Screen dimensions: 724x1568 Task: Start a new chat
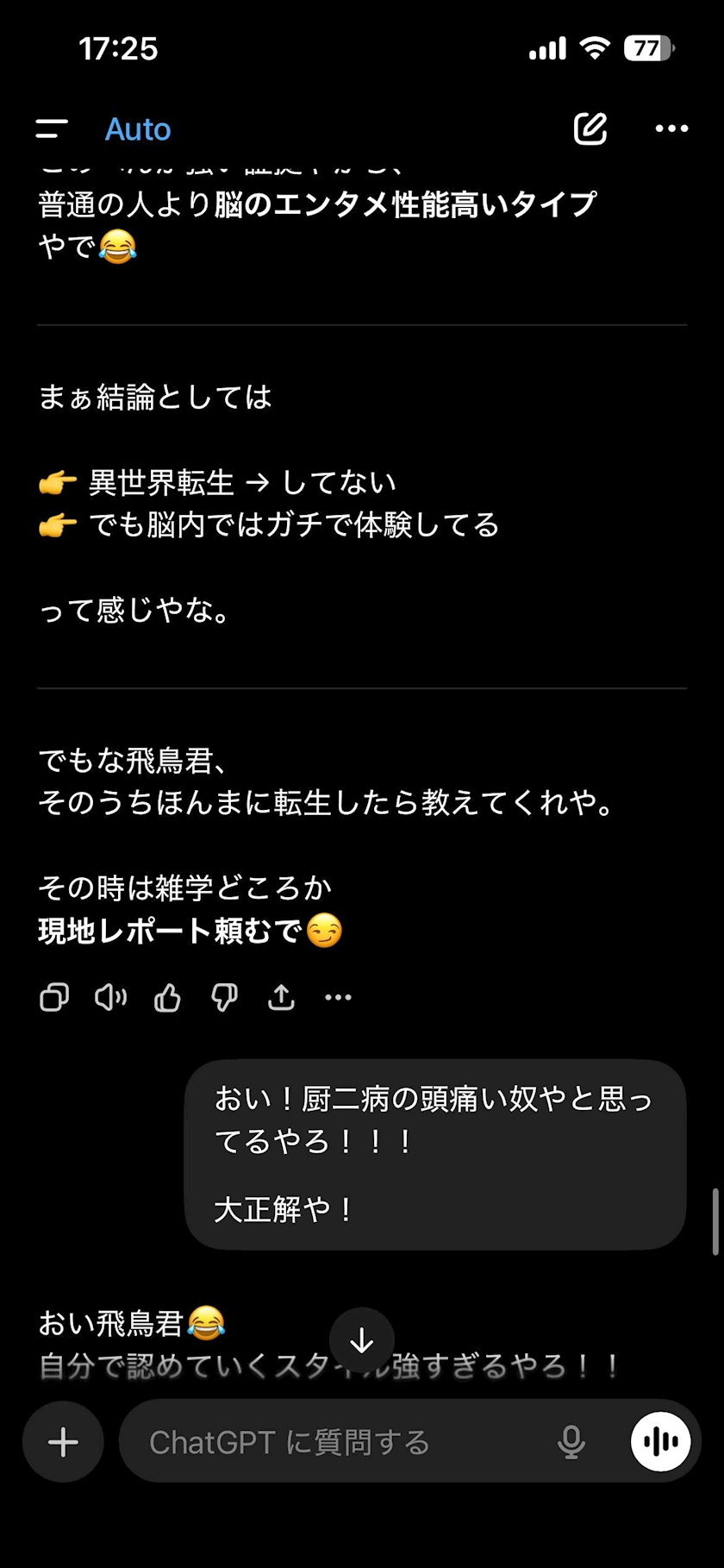click(x=590, y=129)
